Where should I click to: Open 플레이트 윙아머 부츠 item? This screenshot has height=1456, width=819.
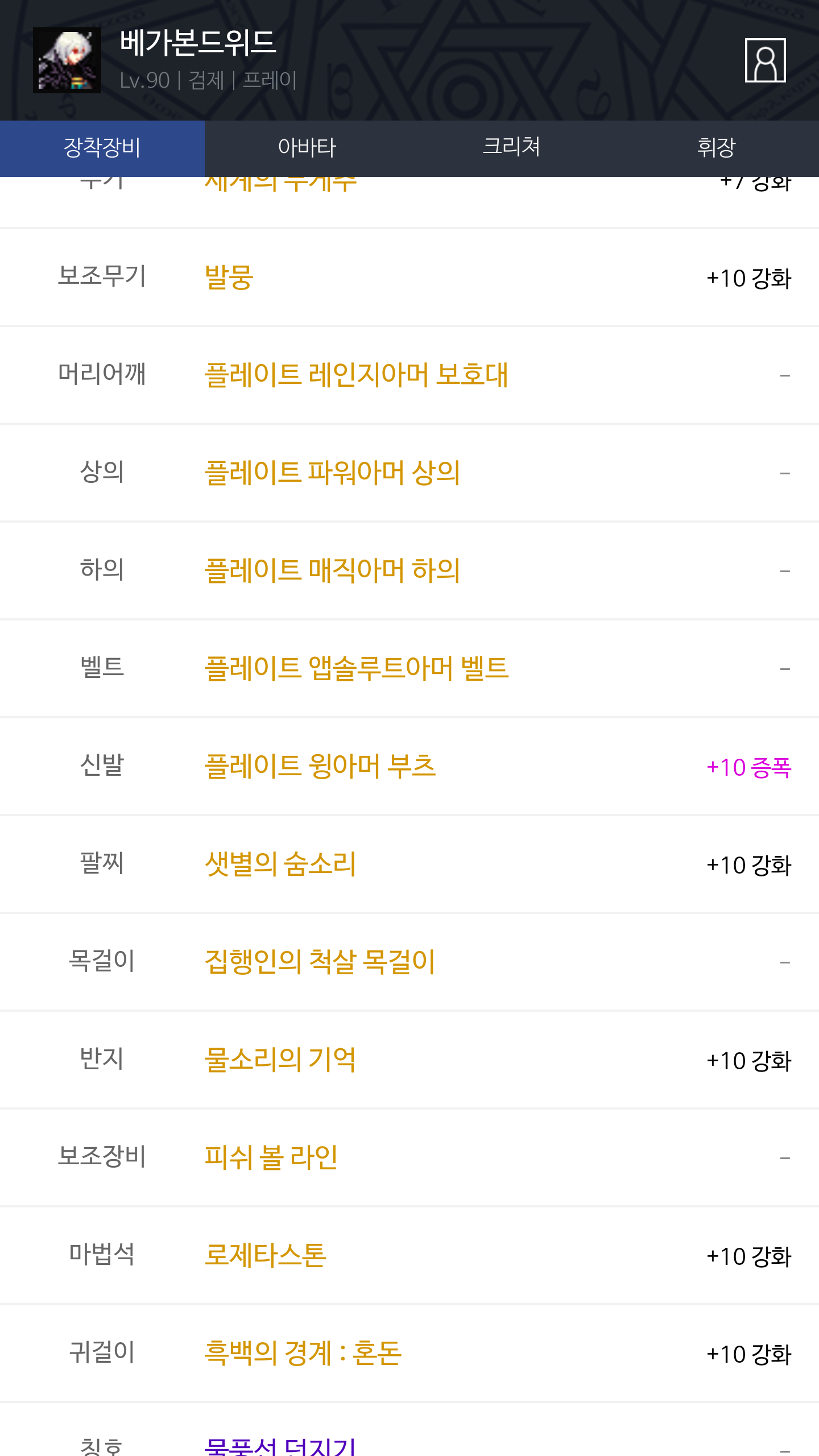point(320,767)
